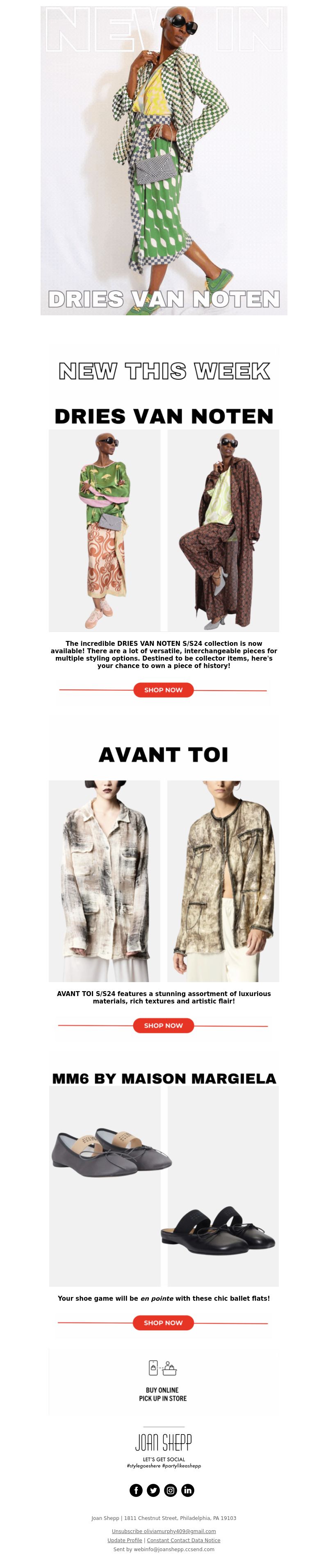Tap Shop Now under Avant Toi
The image size is (328, 1568).
(x=164, y=1025)
